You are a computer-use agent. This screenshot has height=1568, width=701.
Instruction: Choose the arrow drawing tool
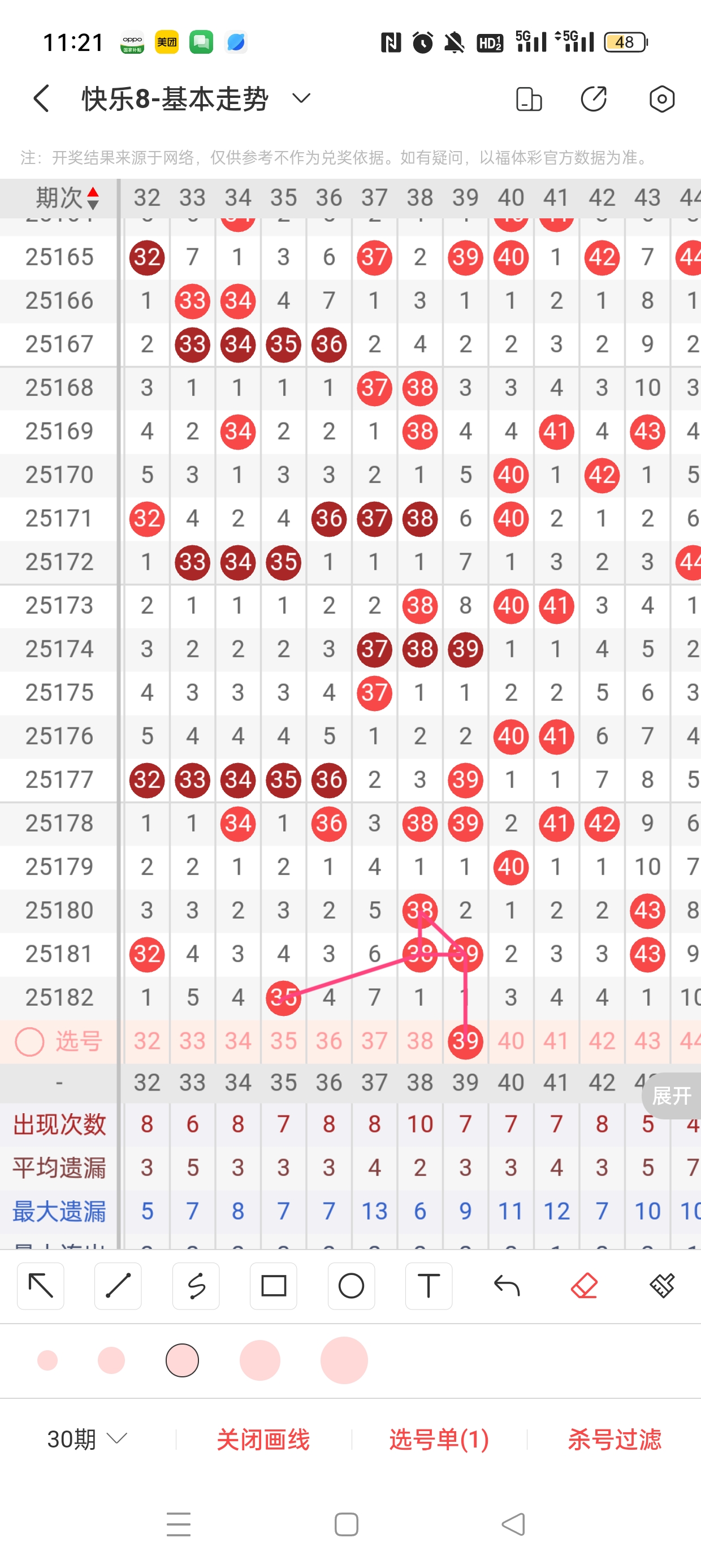[41, 1286]
